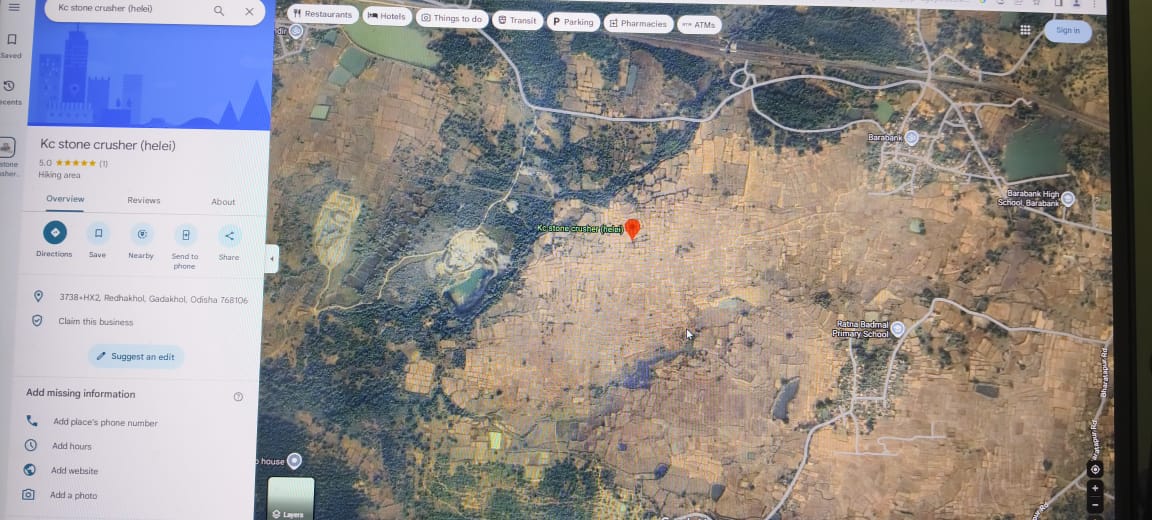The height and width of the screenshot is (520, 1152).
Task: Clear the search with X
Action: (249, 11)
